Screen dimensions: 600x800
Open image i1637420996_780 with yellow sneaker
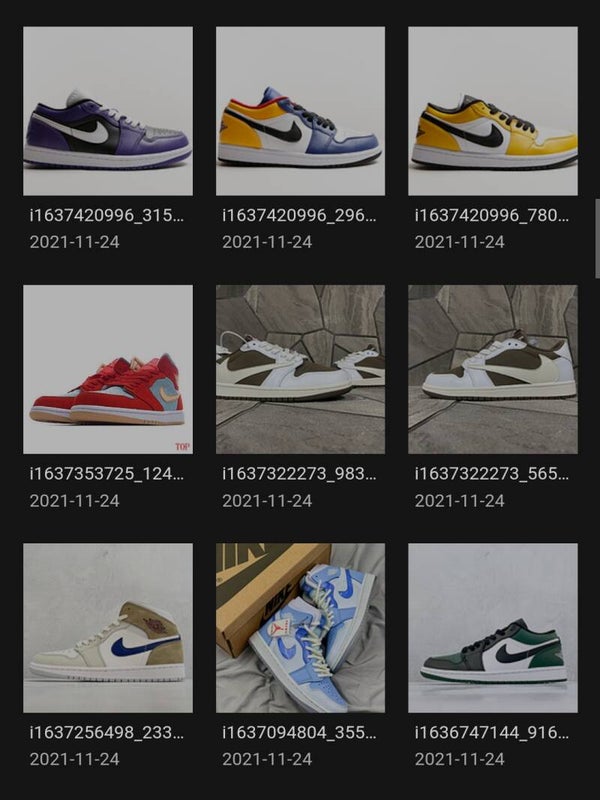pos(492,111)
